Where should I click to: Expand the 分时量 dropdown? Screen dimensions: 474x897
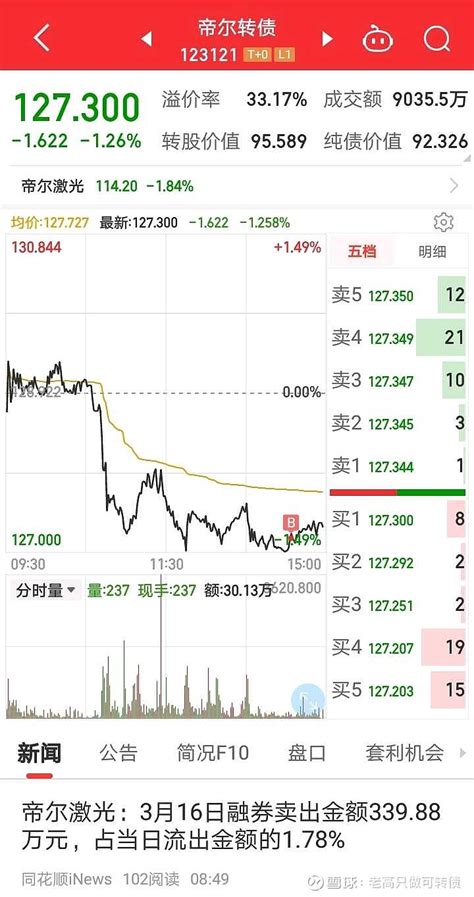[46, 591]
